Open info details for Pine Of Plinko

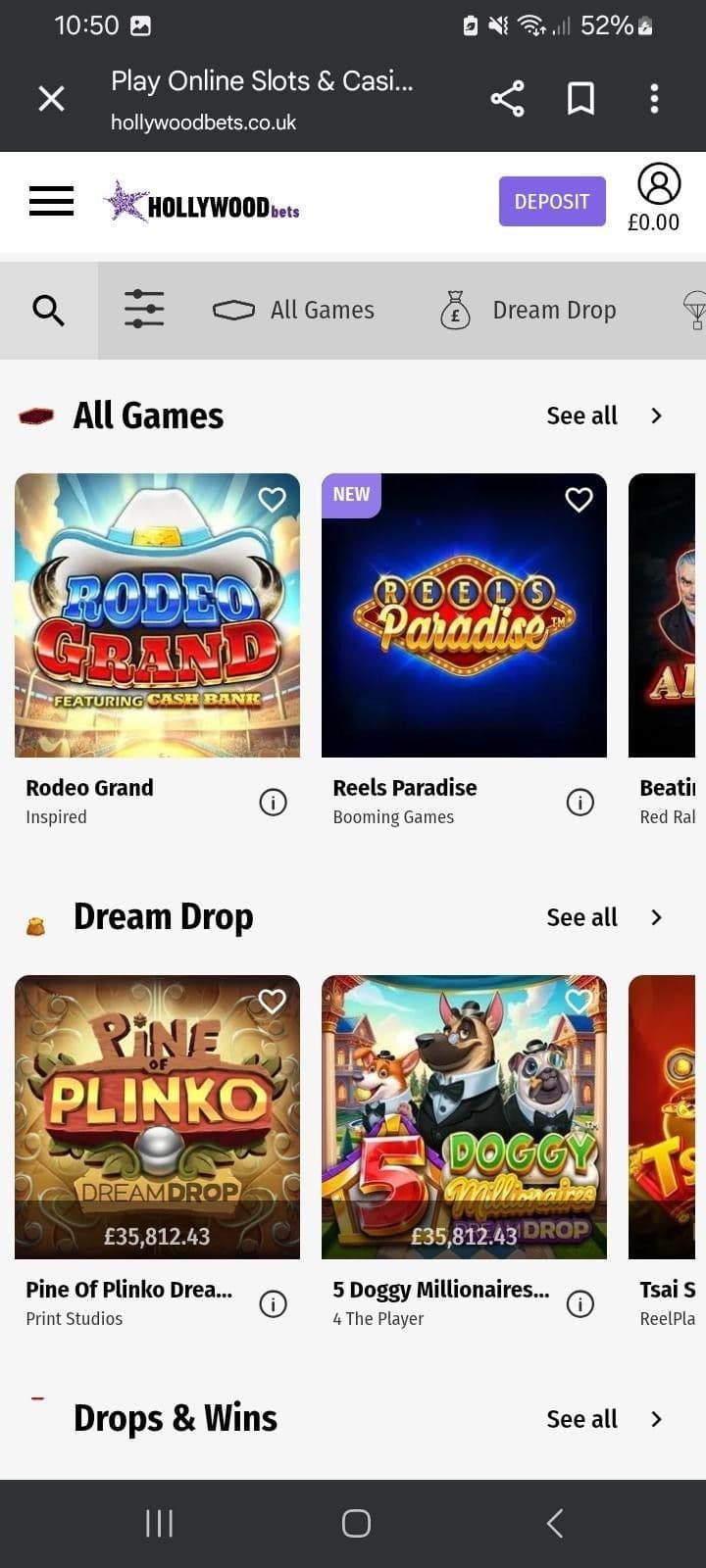pyautogui.click(x=273, y=1303)
